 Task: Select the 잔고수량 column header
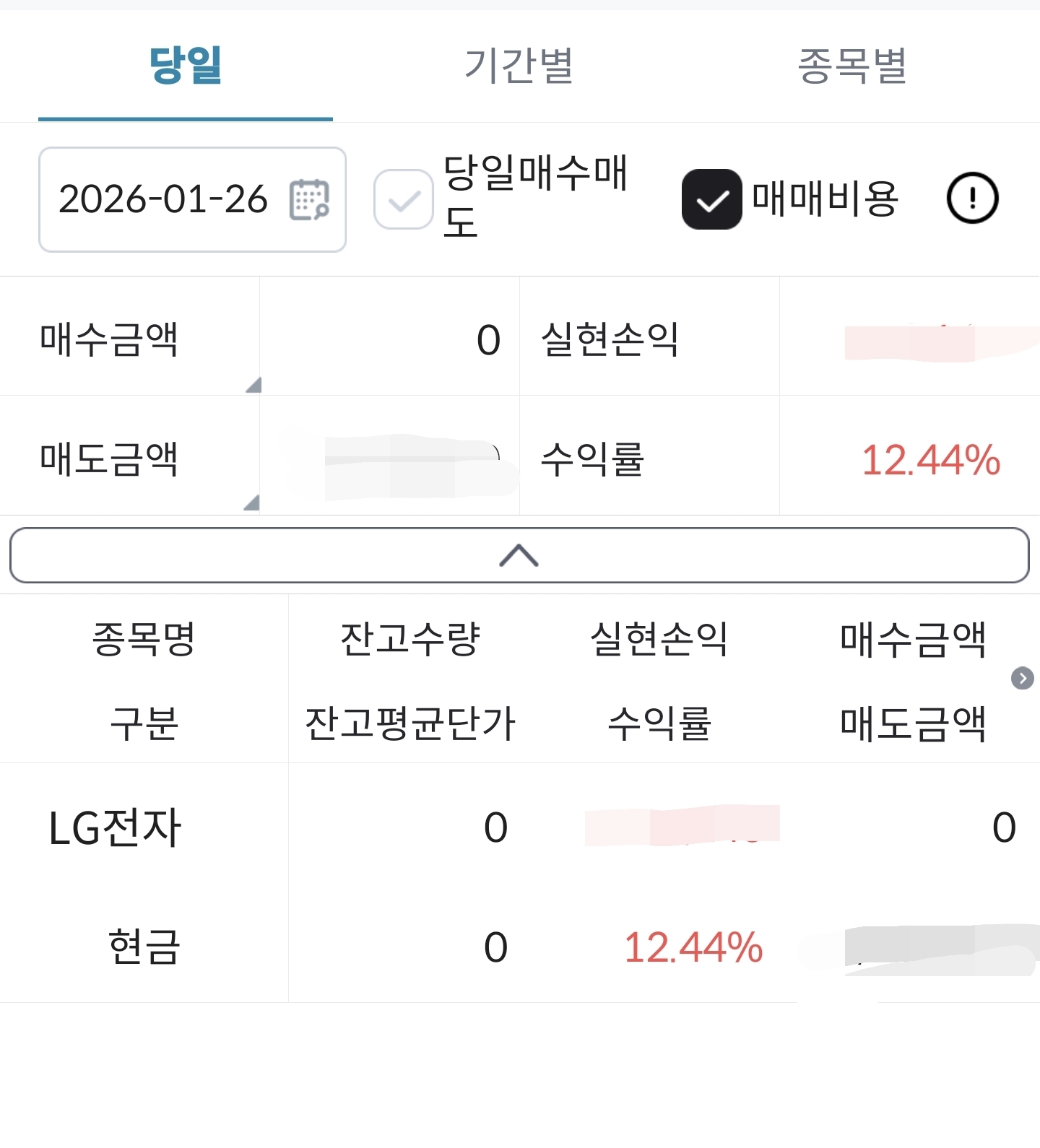[413, 636]
